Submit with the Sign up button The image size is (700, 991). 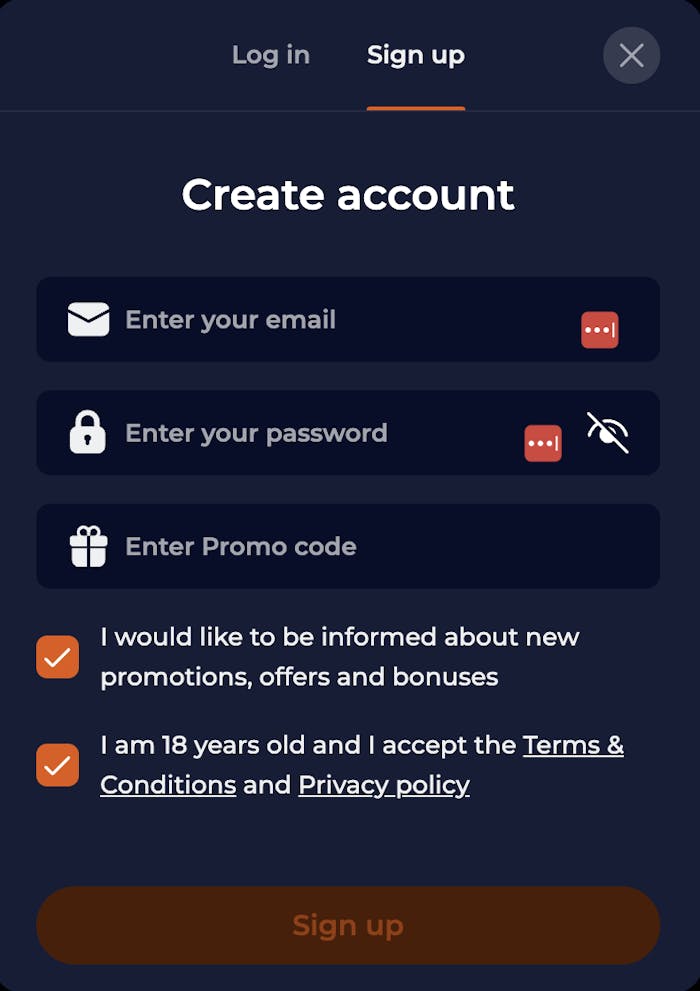[348, 925]
